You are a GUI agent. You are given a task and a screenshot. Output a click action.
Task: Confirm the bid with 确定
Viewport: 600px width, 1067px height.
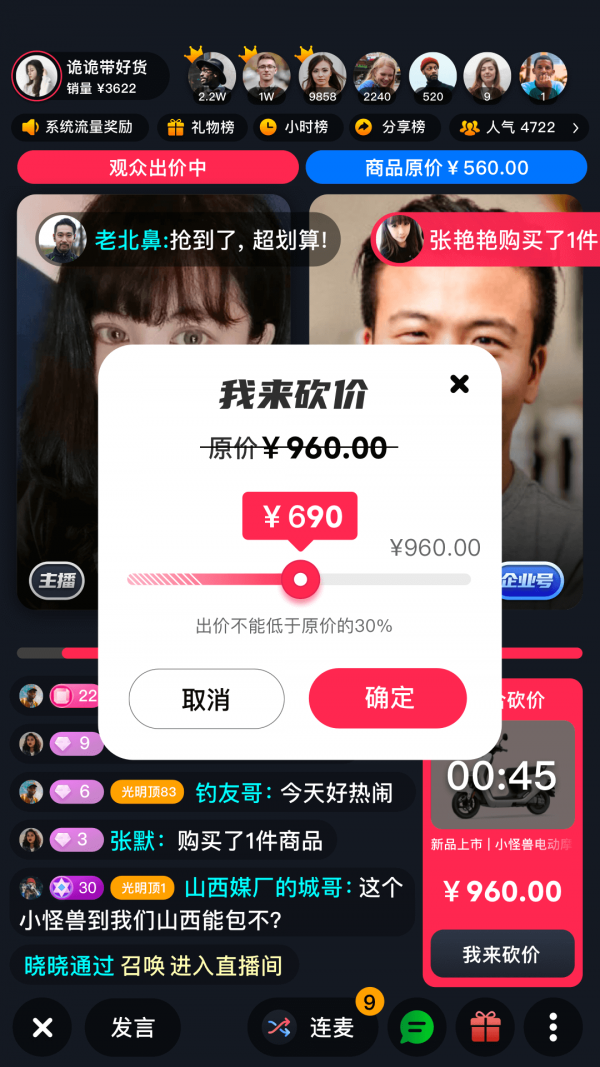(x=388, y=698)
